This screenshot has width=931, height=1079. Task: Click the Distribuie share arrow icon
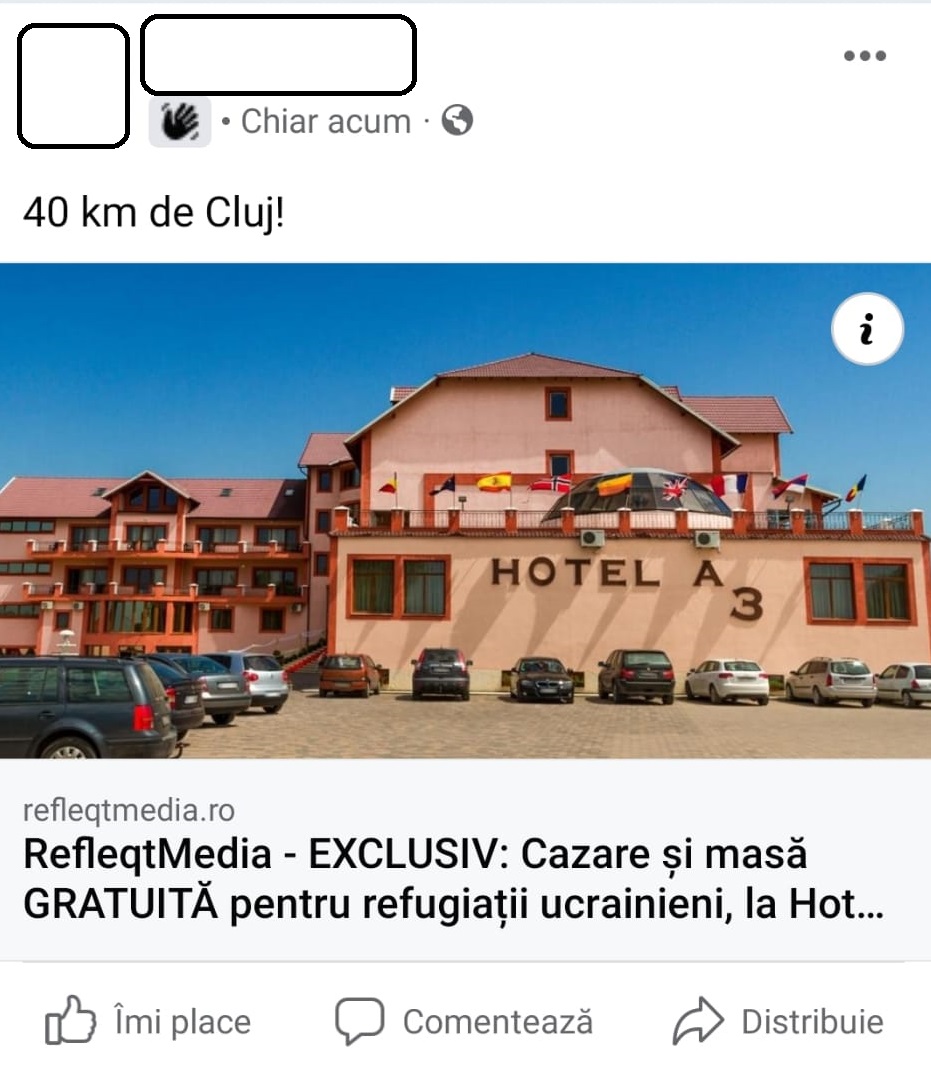pyautogui.click(x=702, y=1021)
